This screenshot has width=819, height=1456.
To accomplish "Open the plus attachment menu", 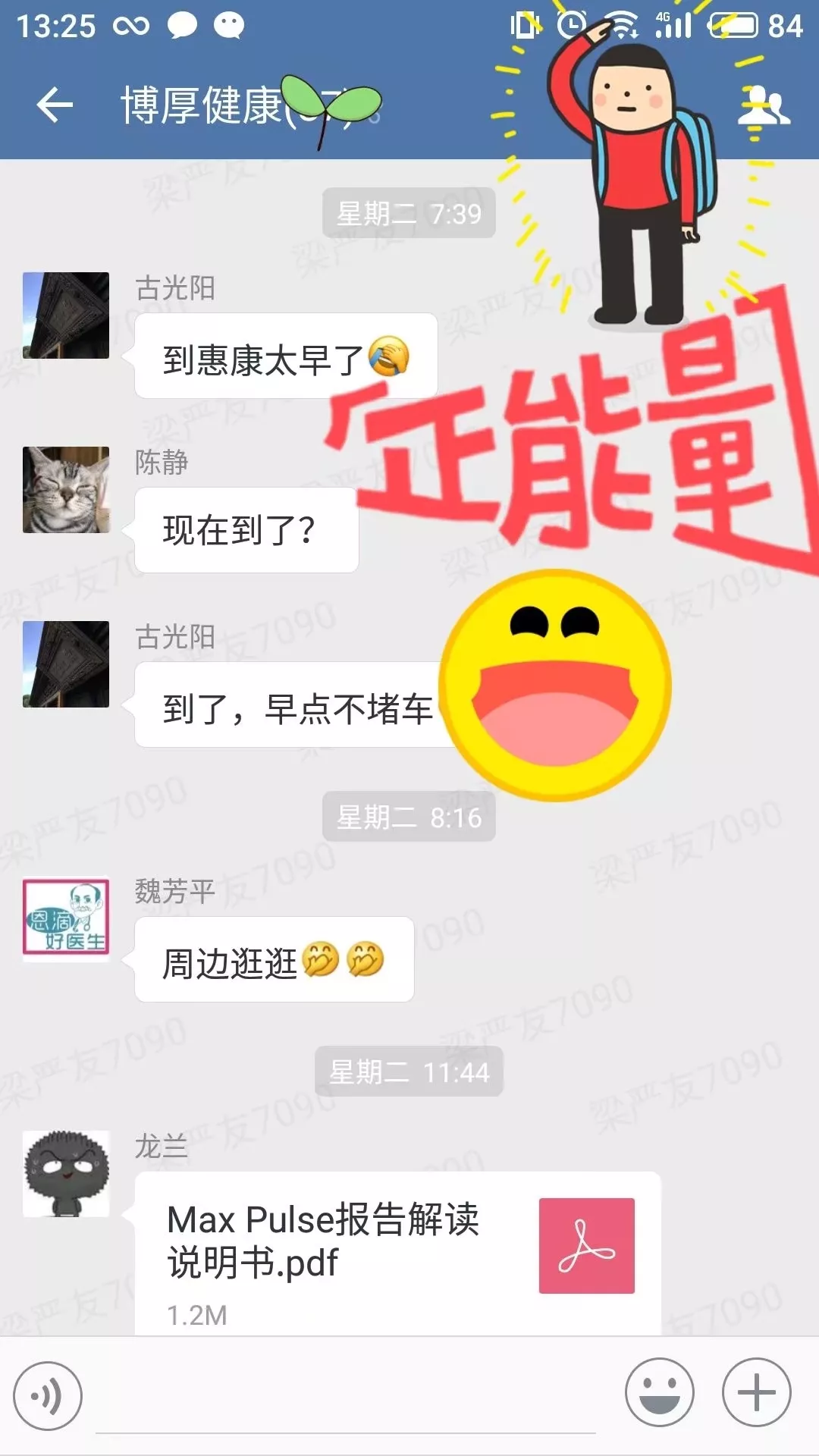I will coord(756,1392).
